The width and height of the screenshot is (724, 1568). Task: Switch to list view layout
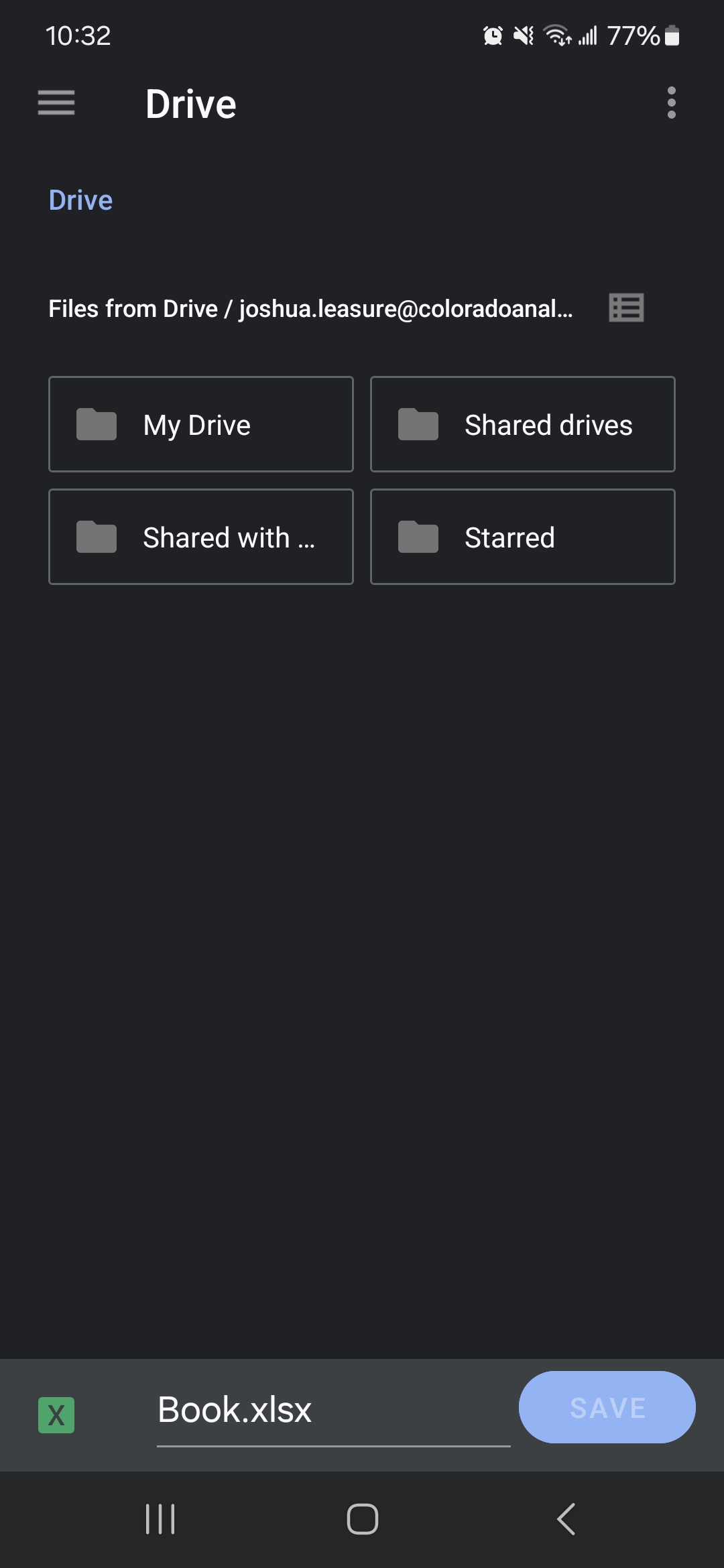(626, 308)
